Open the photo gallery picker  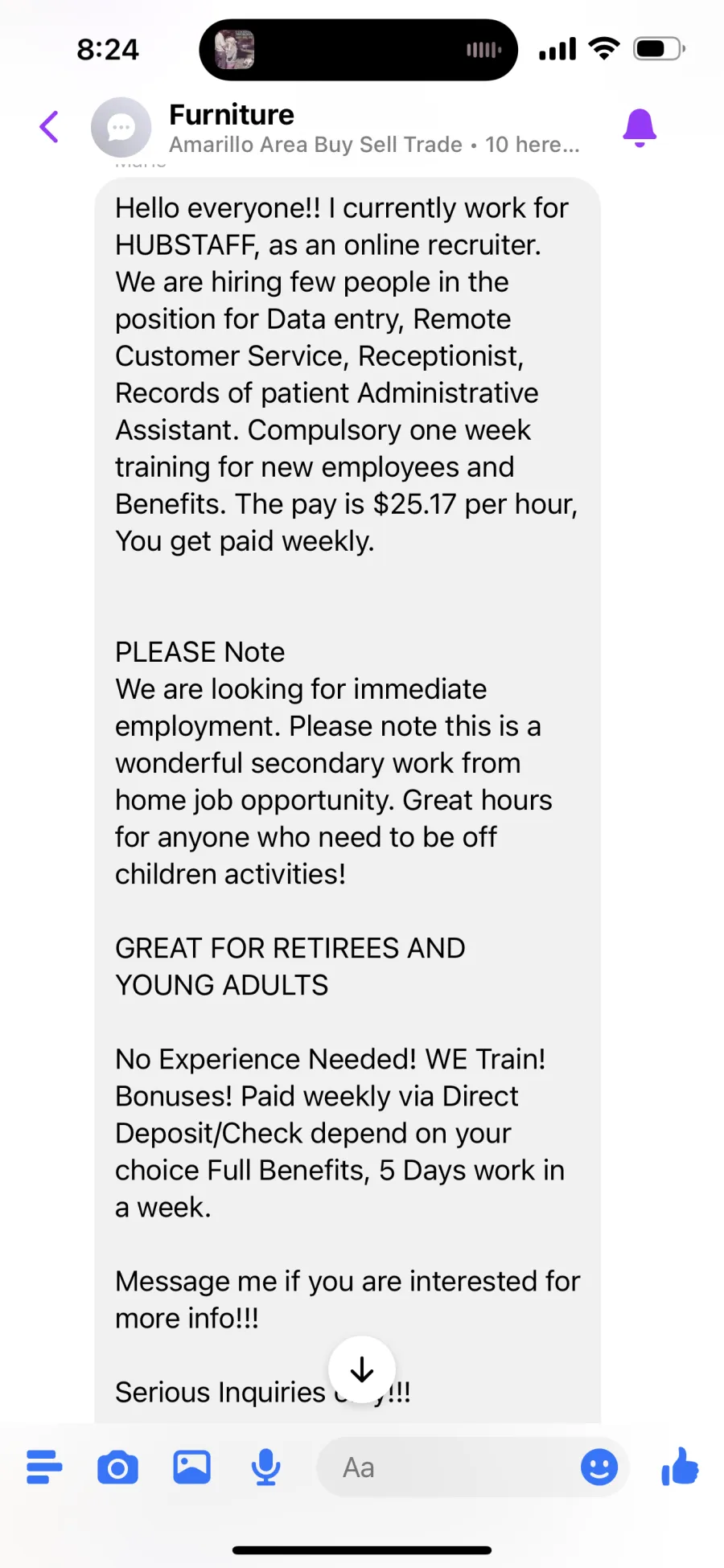(x=192, y=1467)
